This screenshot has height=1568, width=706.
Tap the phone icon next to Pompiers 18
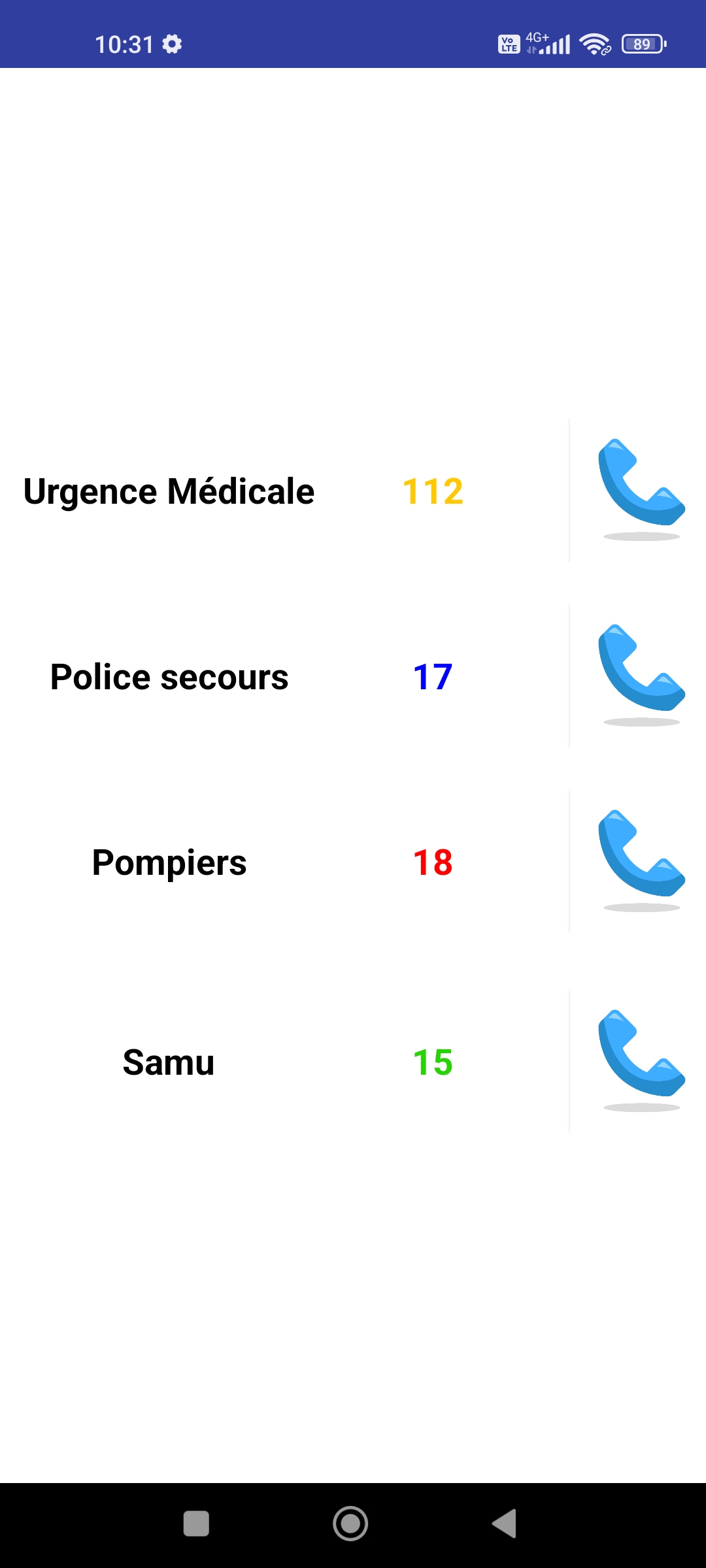[641, 860]
